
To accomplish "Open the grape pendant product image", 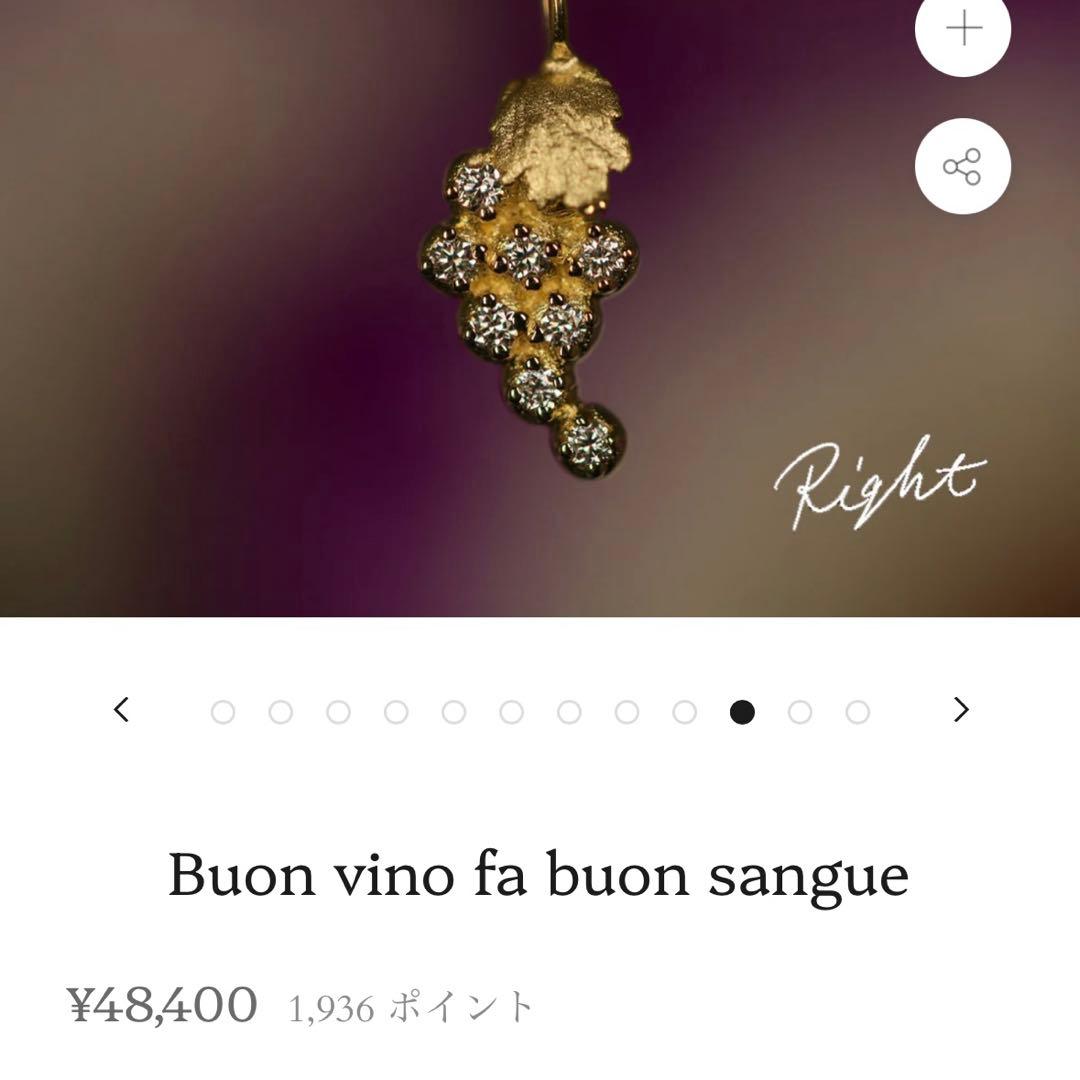I will pos(530,300).
